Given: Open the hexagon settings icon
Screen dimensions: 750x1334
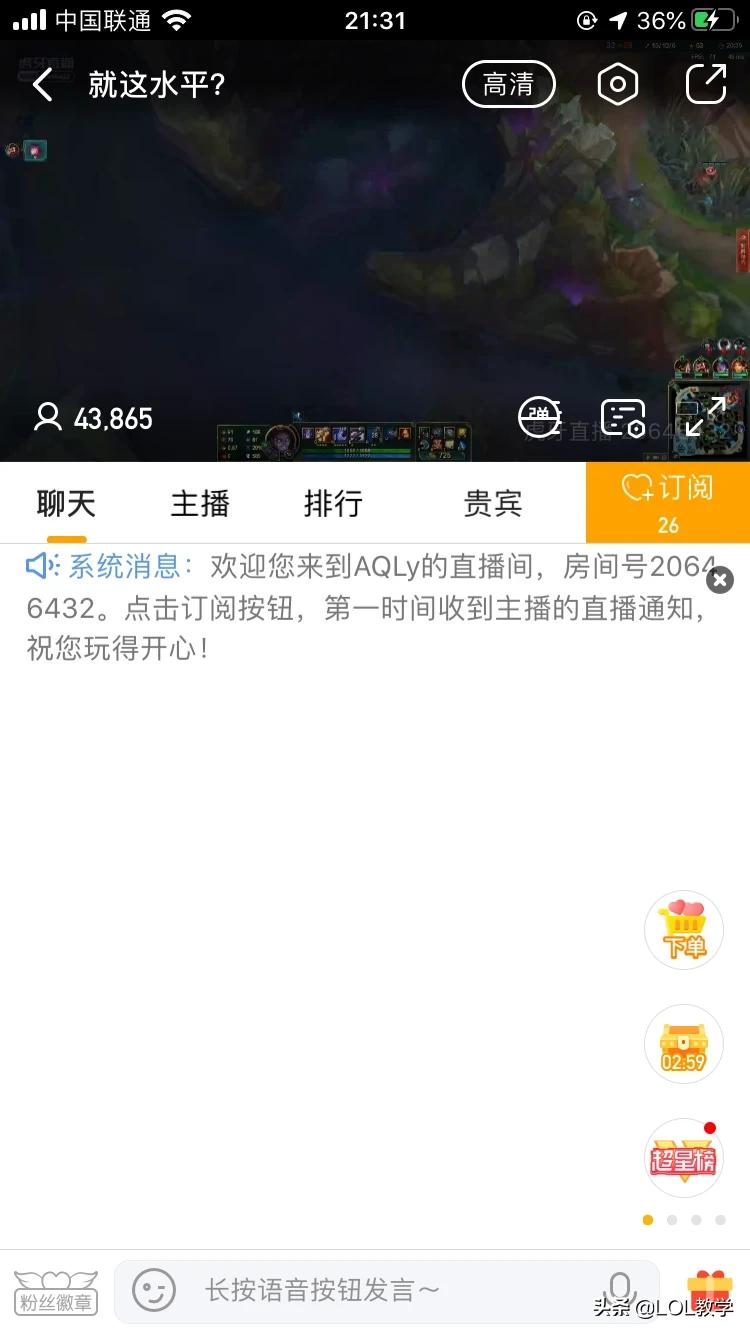Looking at the screenshot, I should (x=617, y=85).
